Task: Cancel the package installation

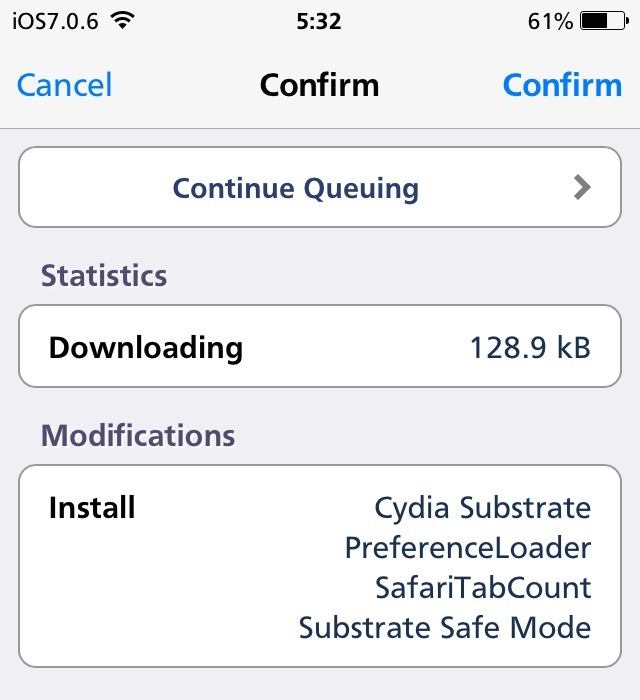Action: coord(65,85)
